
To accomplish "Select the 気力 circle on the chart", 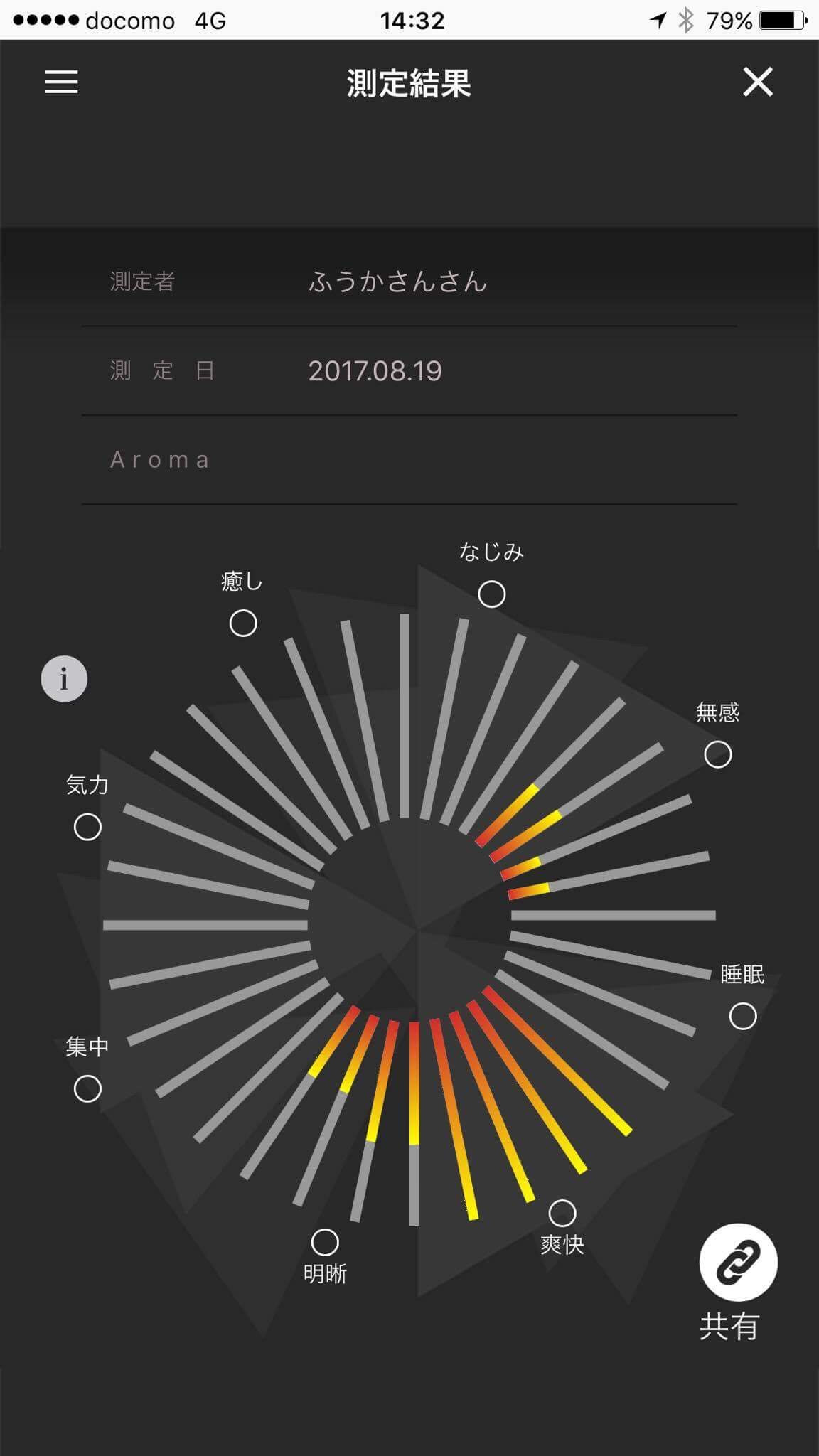I will (87, 827).
